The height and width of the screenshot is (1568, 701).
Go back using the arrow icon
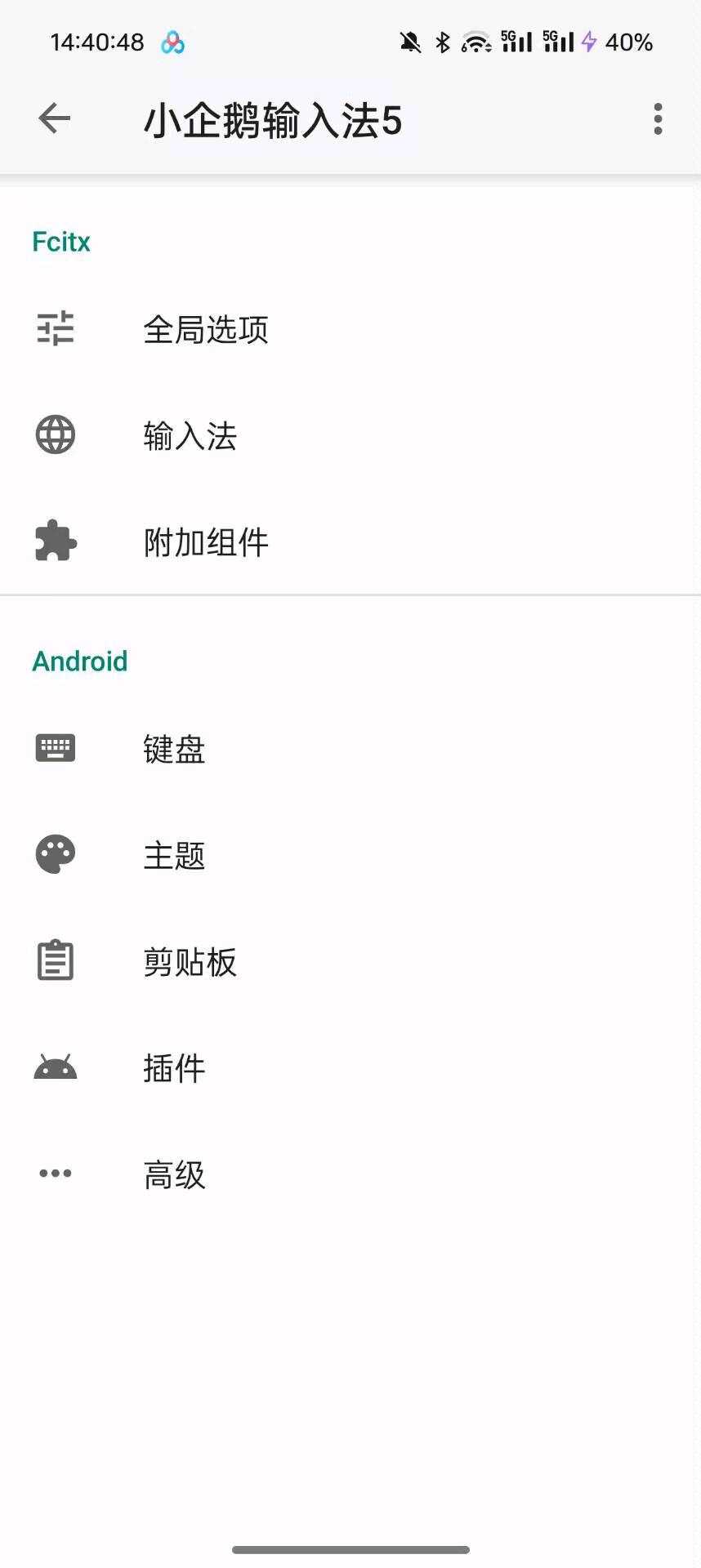55,119
